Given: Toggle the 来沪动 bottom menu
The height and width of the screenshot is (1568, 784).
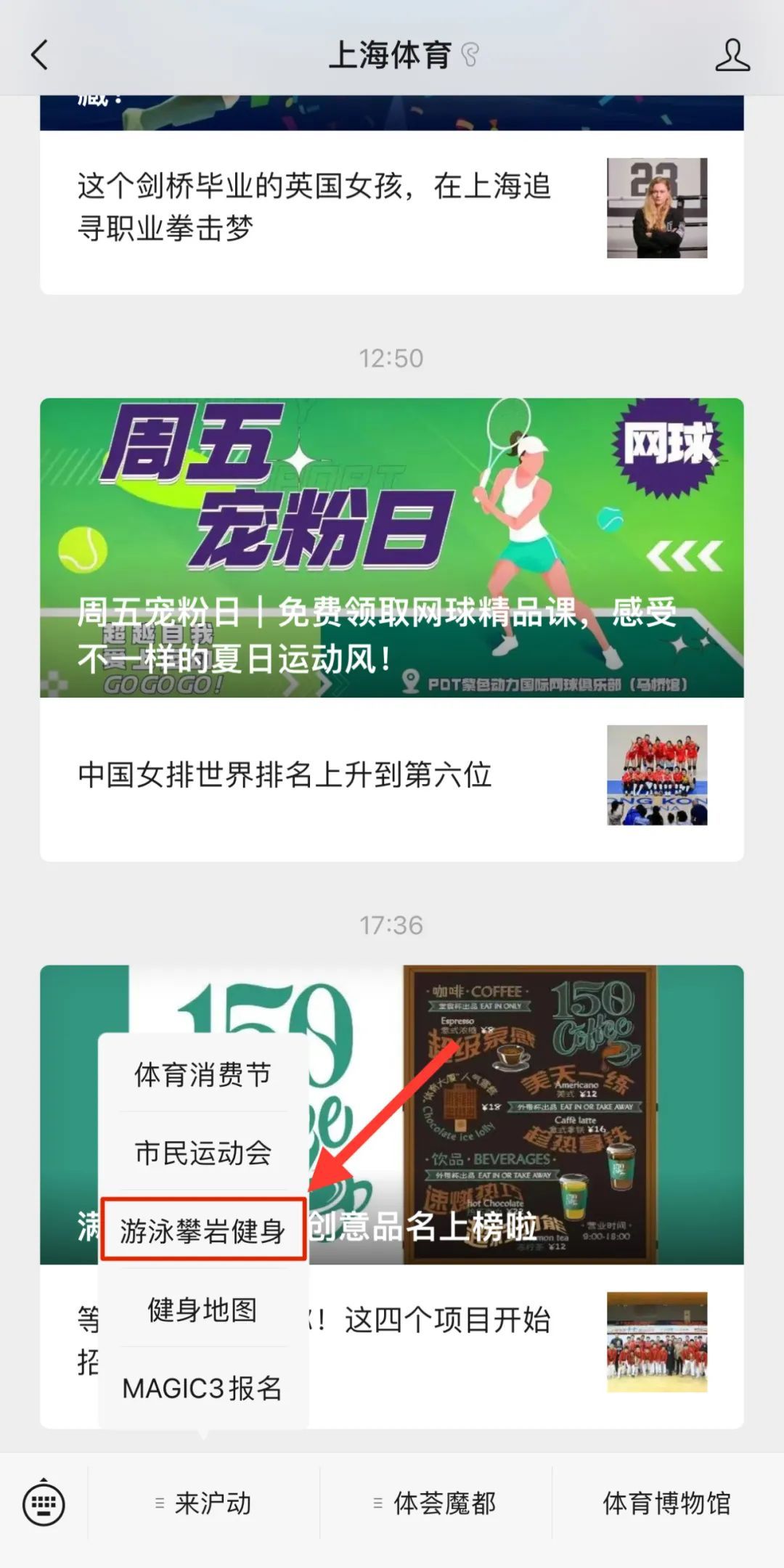Looking at the screenshot, I should [x=204, y=1503].
